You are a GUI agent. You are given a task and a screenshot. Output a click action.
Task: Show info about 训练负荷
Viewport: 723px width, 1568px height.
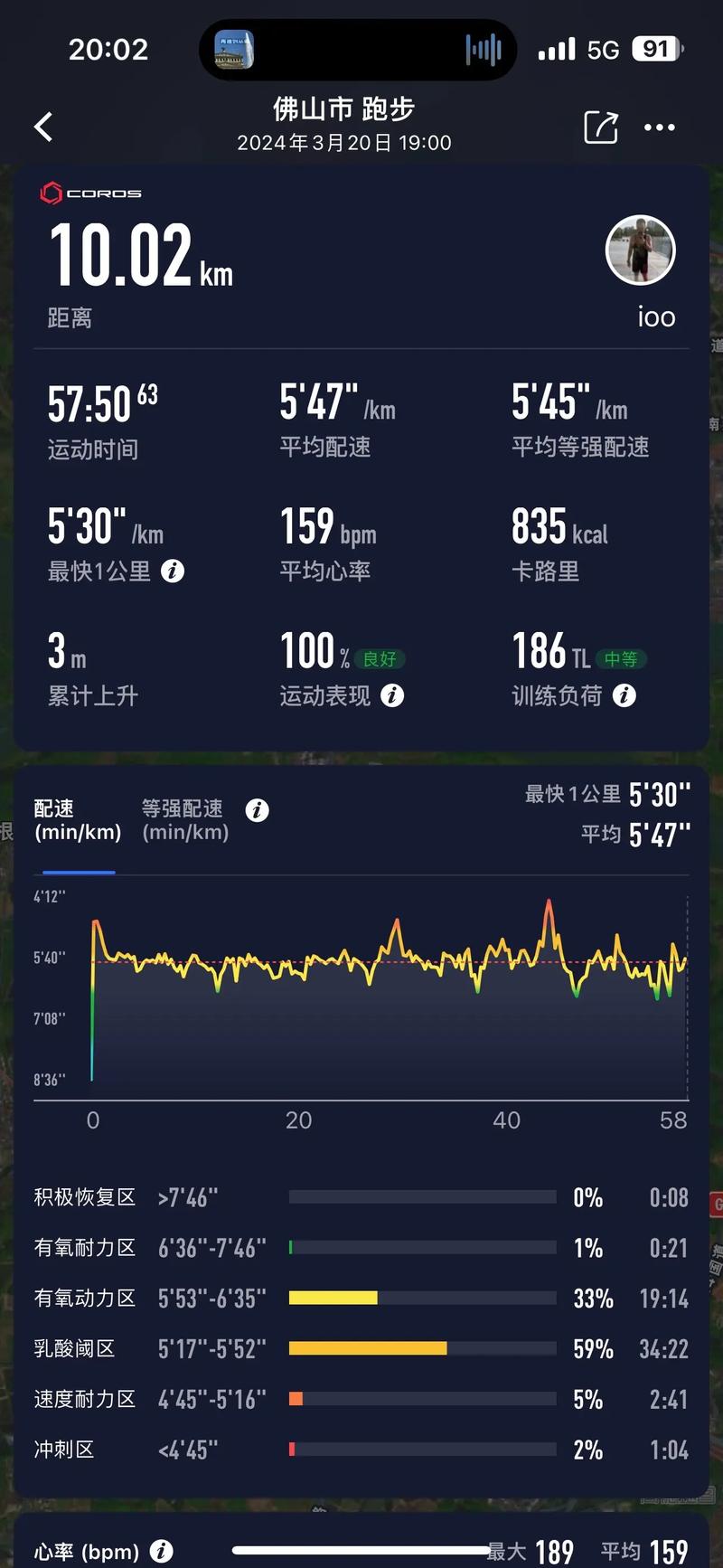624,695
